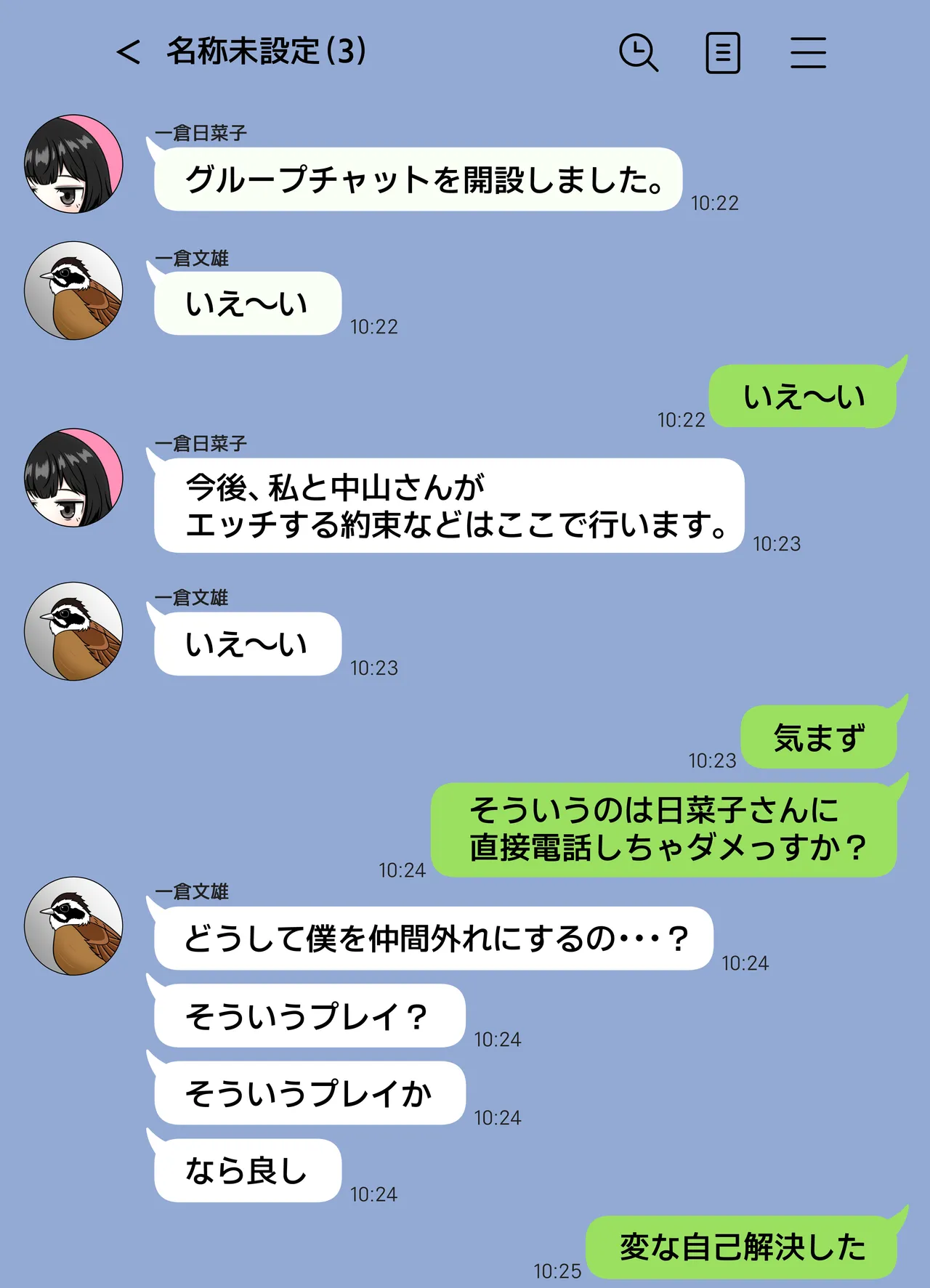Open the note list icon
The image size is (930, 1288).
(723, 52)
